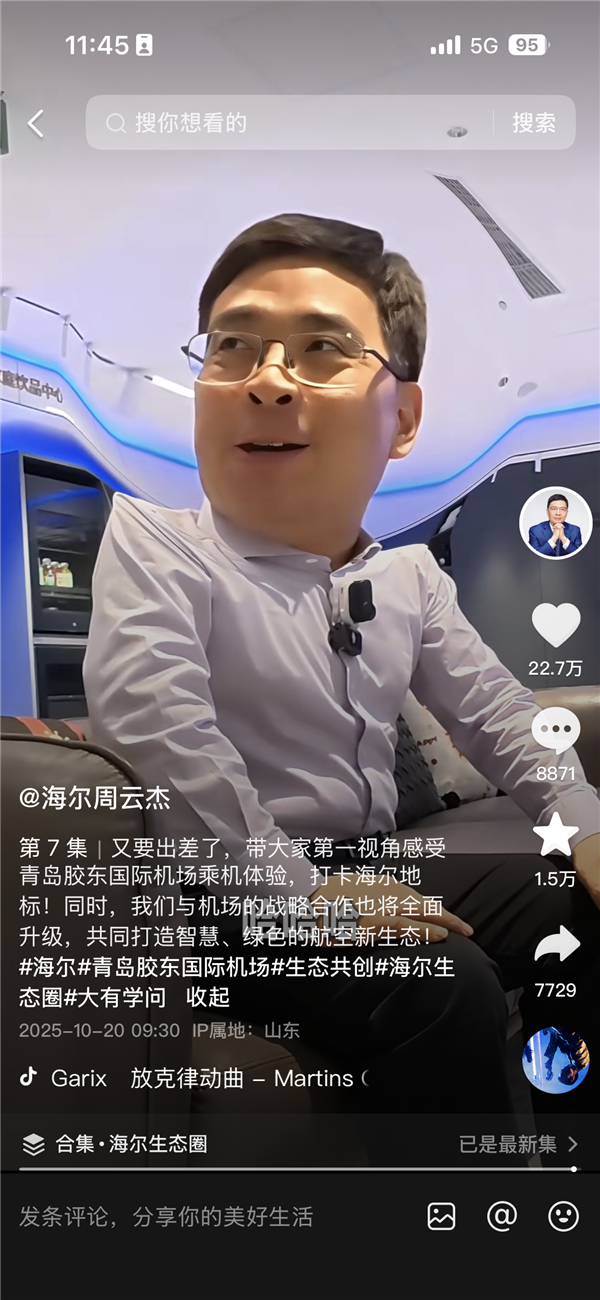Open @海尔周云杰 profile link

(95, 798)
